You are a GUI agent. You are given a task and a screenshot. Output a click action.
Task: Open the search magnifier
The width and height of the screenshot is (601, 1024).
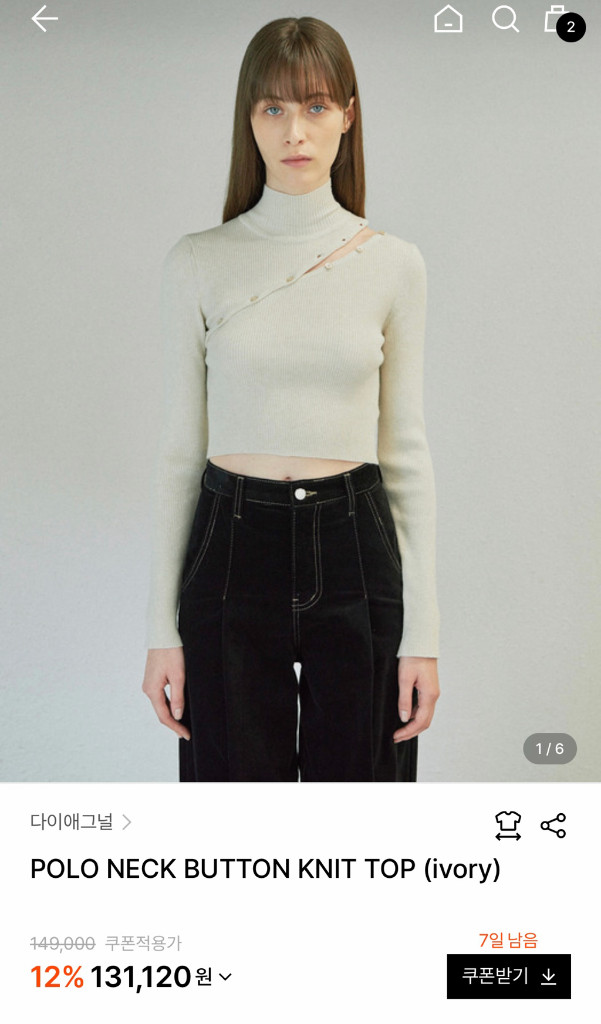(x=505, y=19)
